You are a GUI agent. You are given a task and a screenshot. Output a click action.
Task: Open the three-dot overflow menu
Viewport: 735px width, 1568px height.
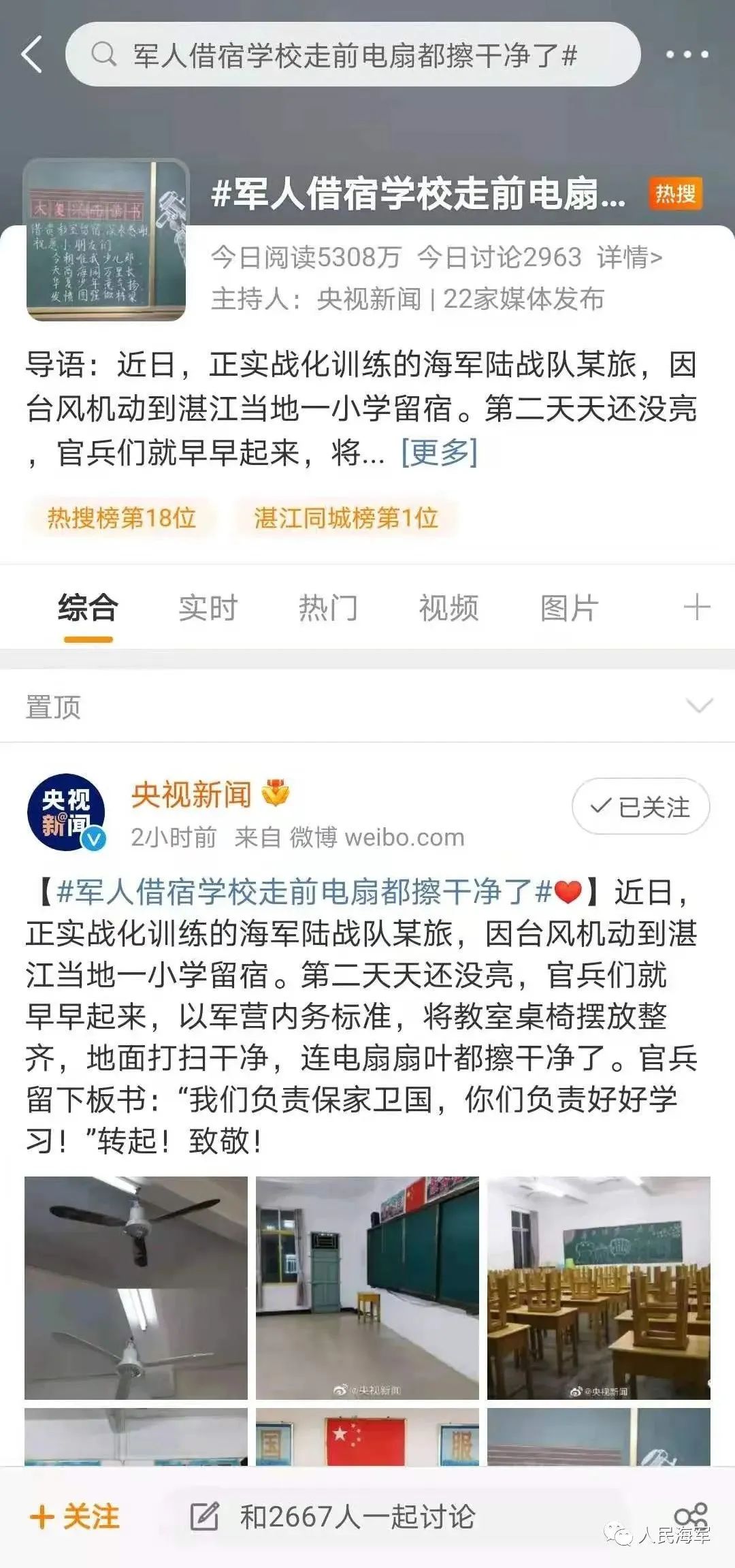[687, 54]
